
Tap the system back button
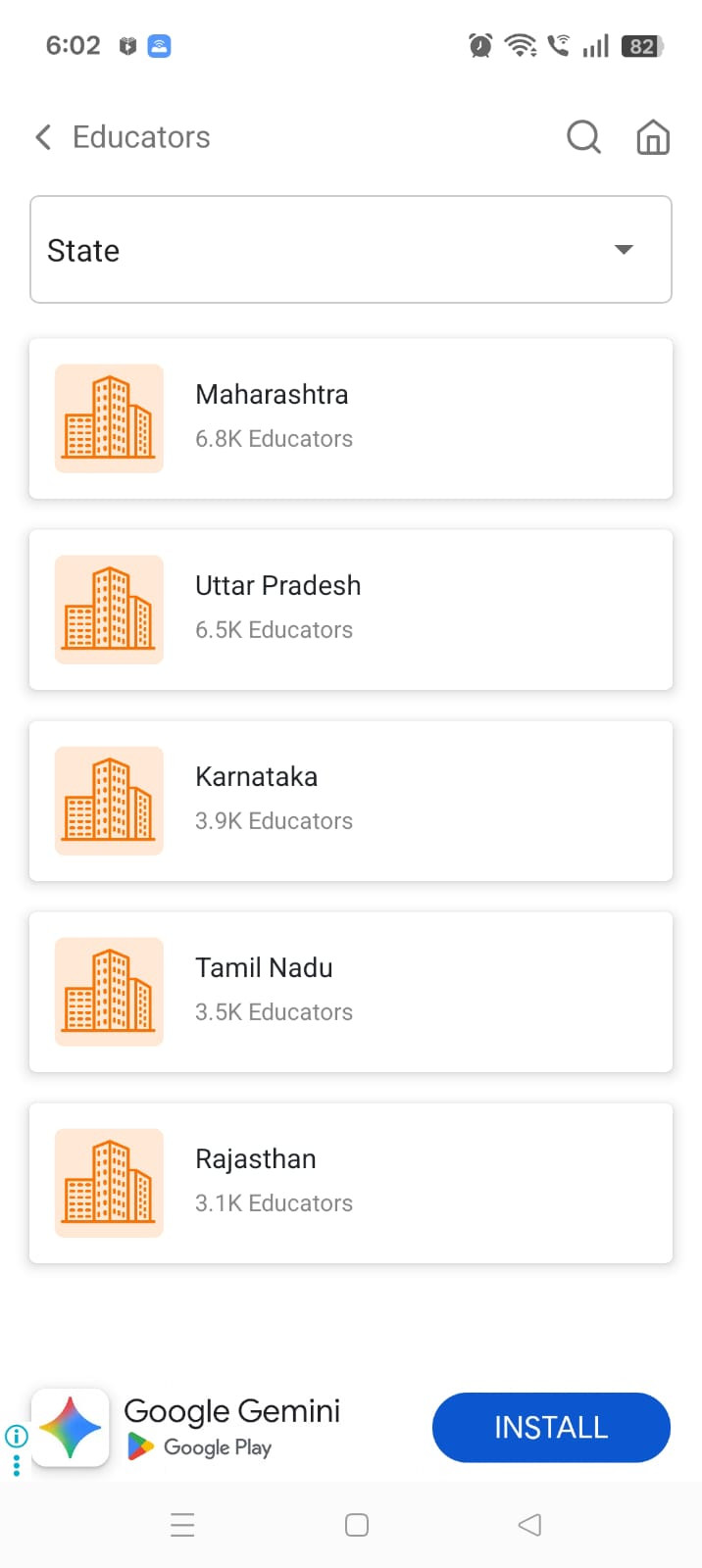click(x=529, y=1525)
